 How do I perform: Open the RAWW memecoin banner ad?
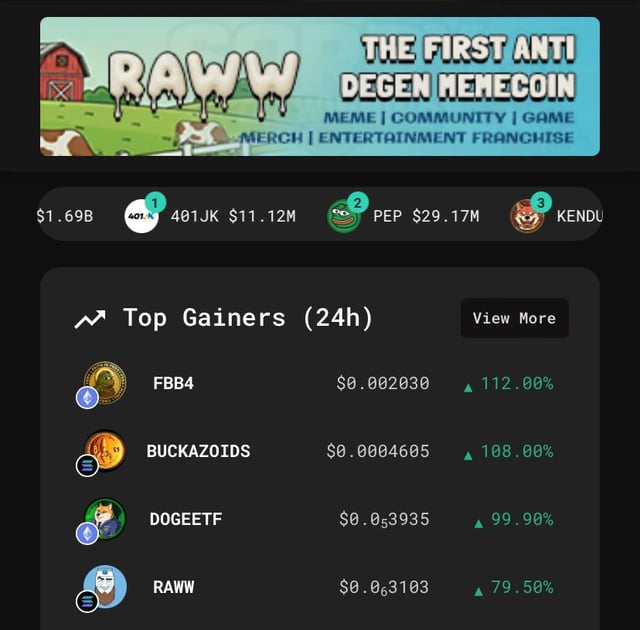320,86
